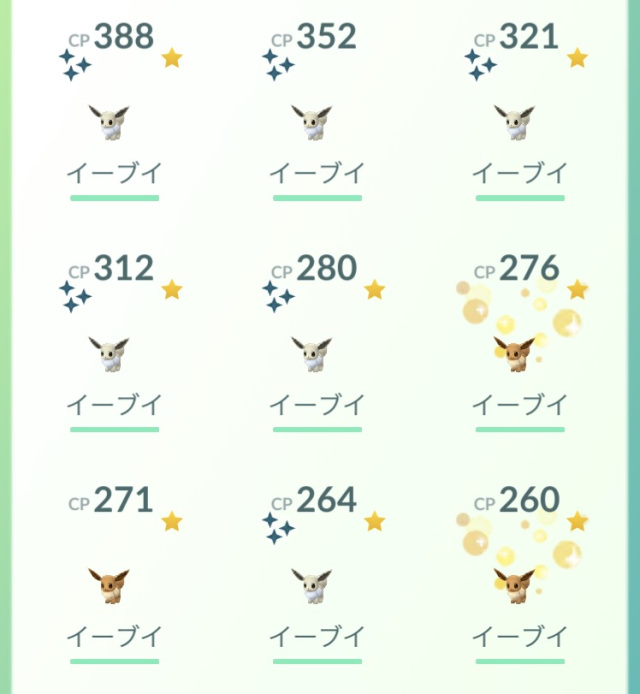The height and width of the screenshot is (694, 640).
Task: Tap the Eevee with CP 312
Action: point(109,353)
